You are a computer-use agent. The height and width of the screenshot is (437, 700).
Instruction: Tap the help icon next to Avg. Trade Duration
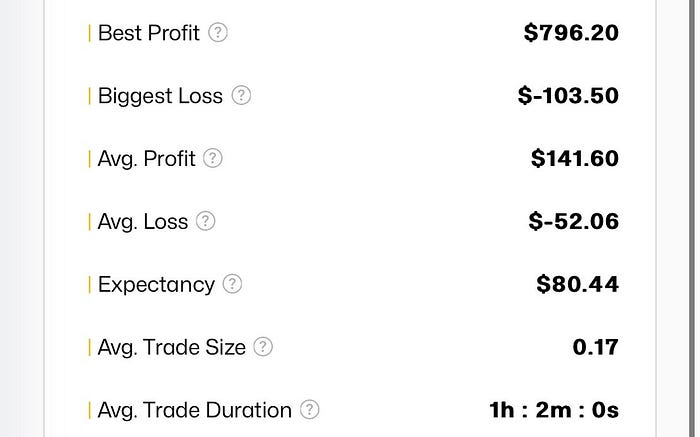(x=310, y=410)
